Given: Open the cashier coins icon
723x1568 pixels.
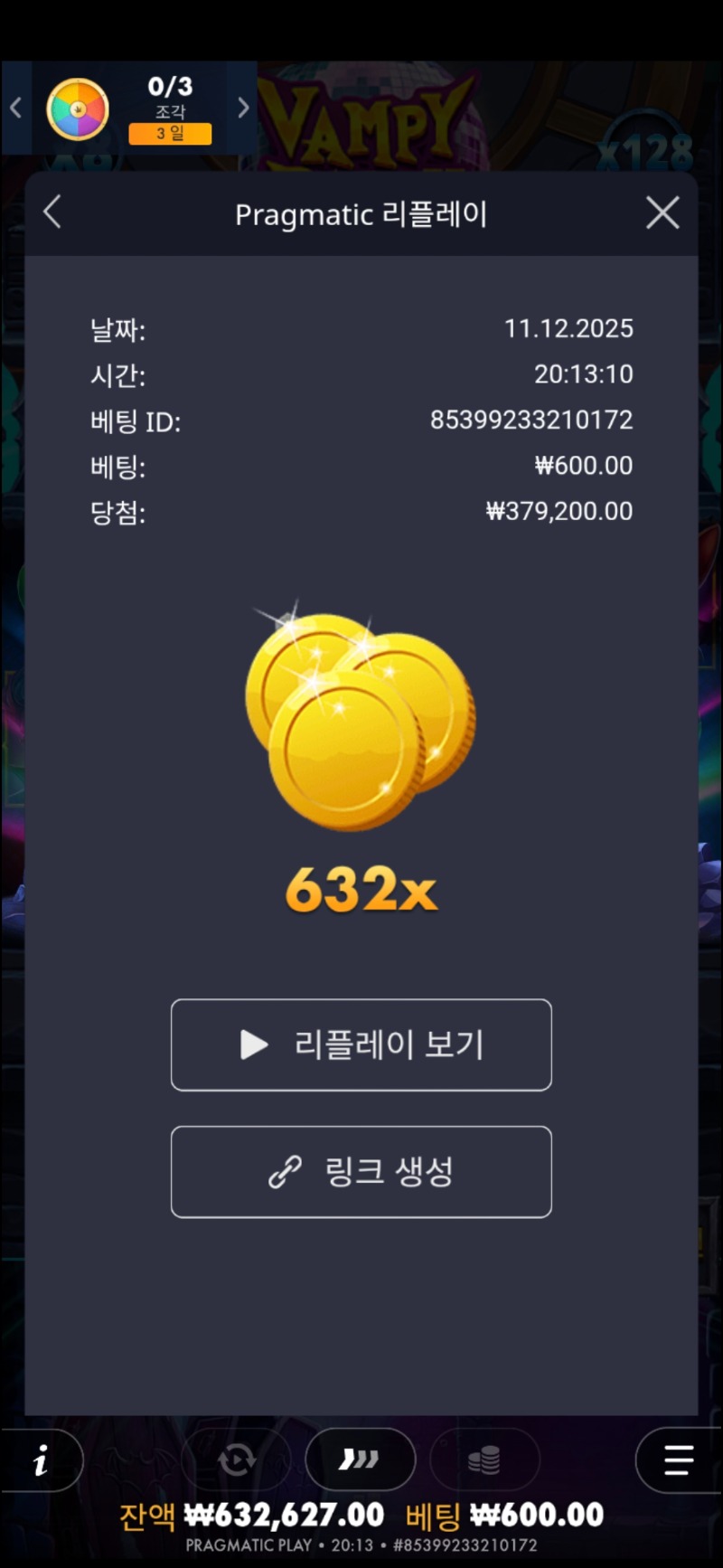Looking at the screenshot, I should [x=485, y=1459].
